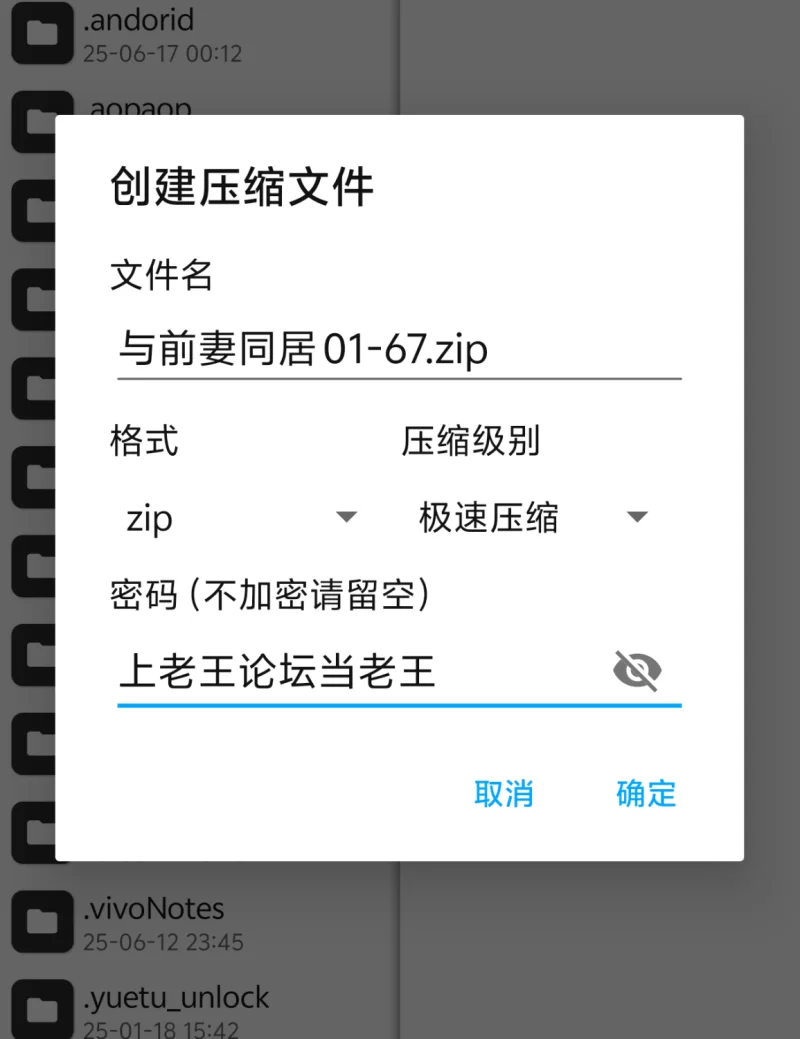
Task: Confirm with the 确定 button
Action: pos(646,794)
